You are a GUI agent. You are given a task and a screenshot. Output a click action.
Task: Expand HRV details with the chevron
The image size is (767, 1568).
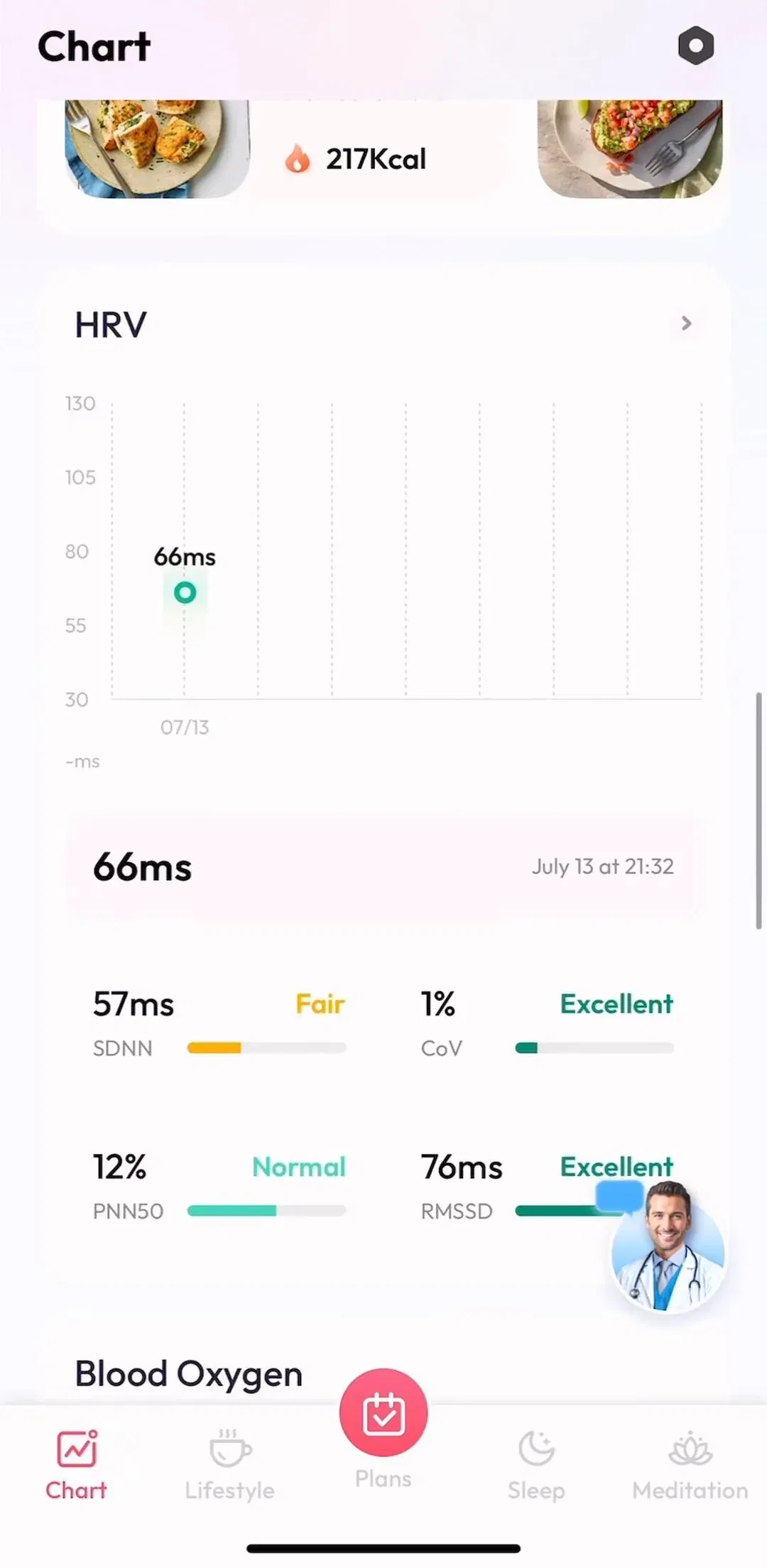click(x=686, y=324)
